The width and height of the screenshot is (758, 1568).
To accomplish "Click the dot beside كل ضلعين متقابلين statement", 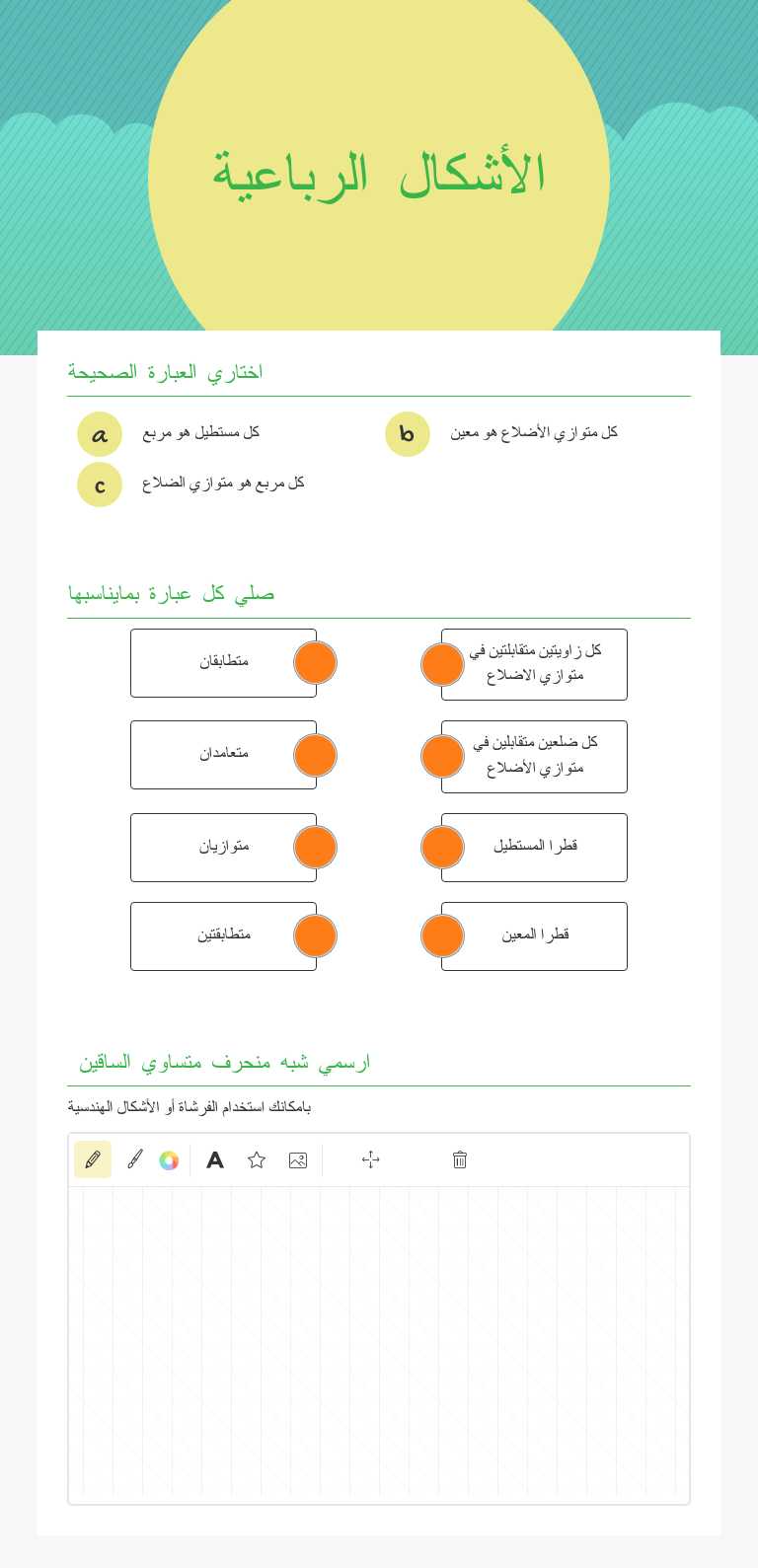I will click(x=442, y=756).
